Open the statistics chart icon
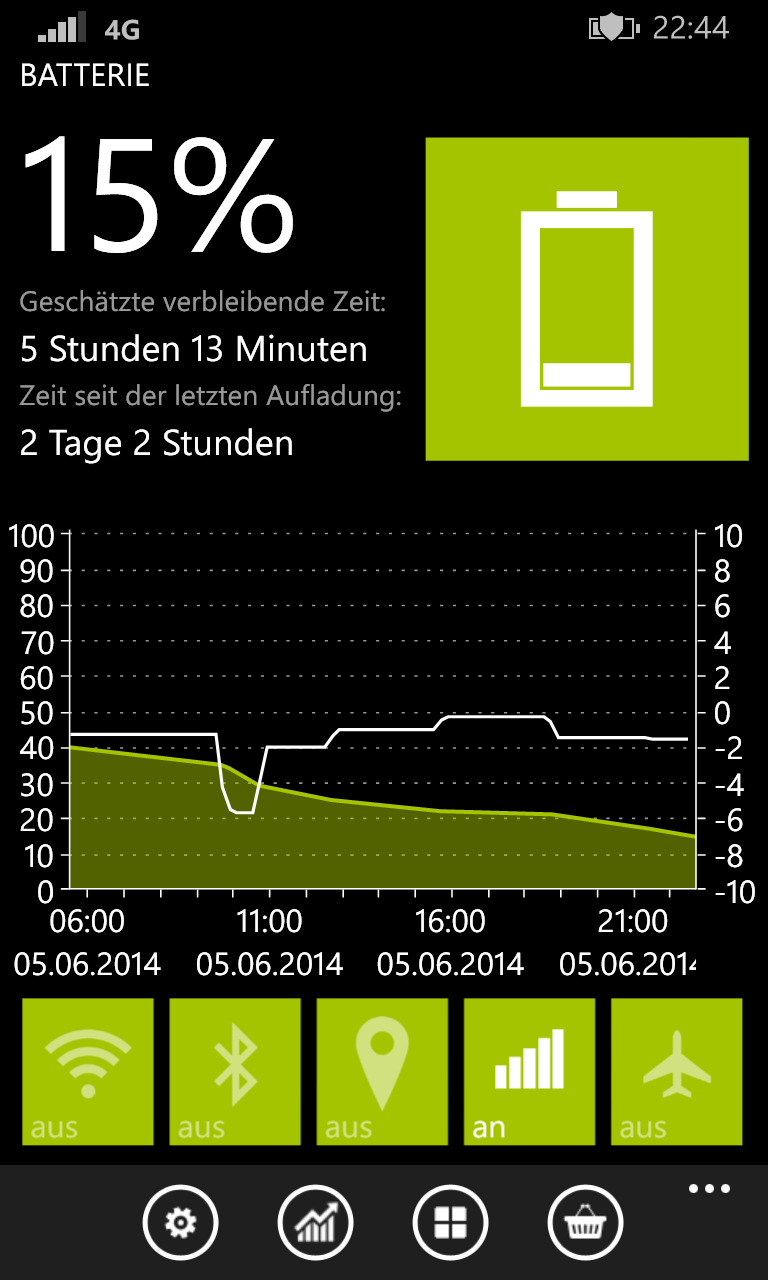The width and height of the screenshot is (768, 1280). click(315, 1221)
